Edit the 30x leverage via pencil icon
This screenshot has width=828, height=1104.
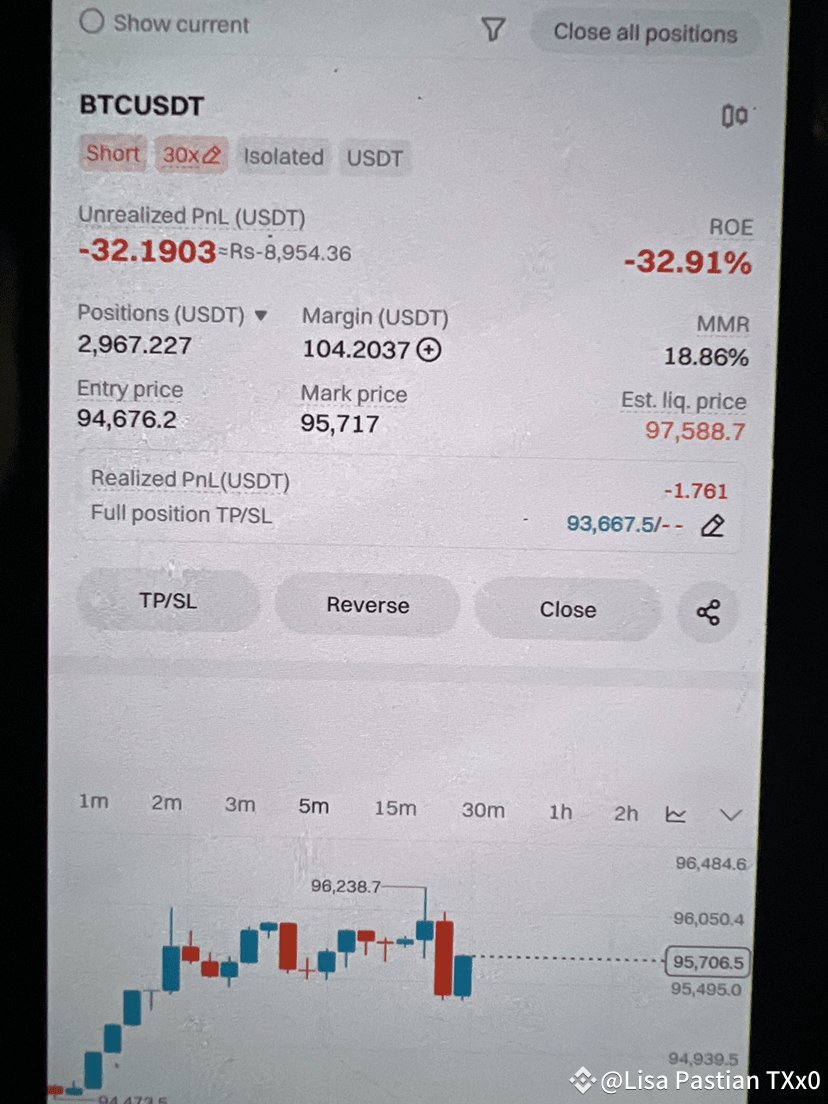tap(212, 155)
